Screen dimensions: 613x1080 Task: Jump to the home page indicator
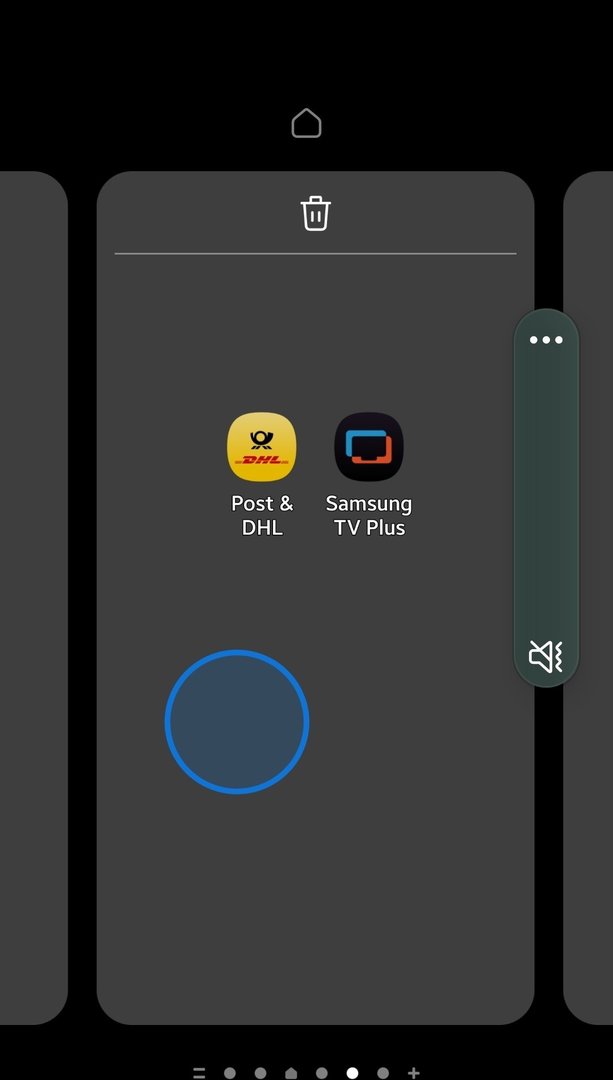[291, 1073]
